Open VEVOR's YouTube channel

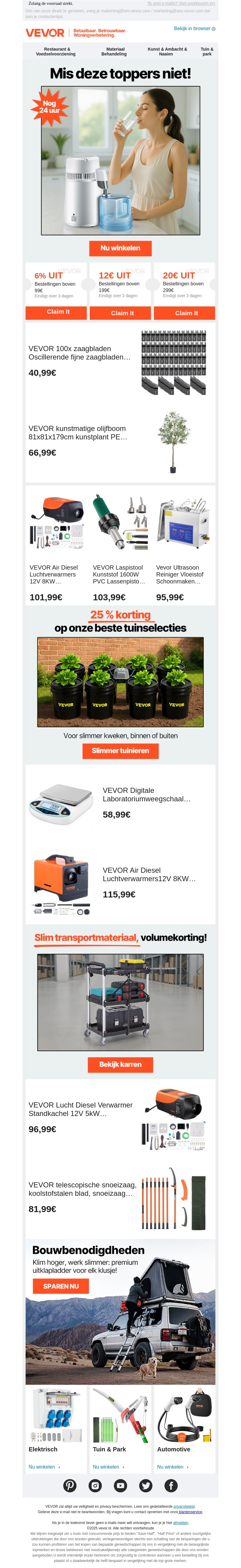120,1486
